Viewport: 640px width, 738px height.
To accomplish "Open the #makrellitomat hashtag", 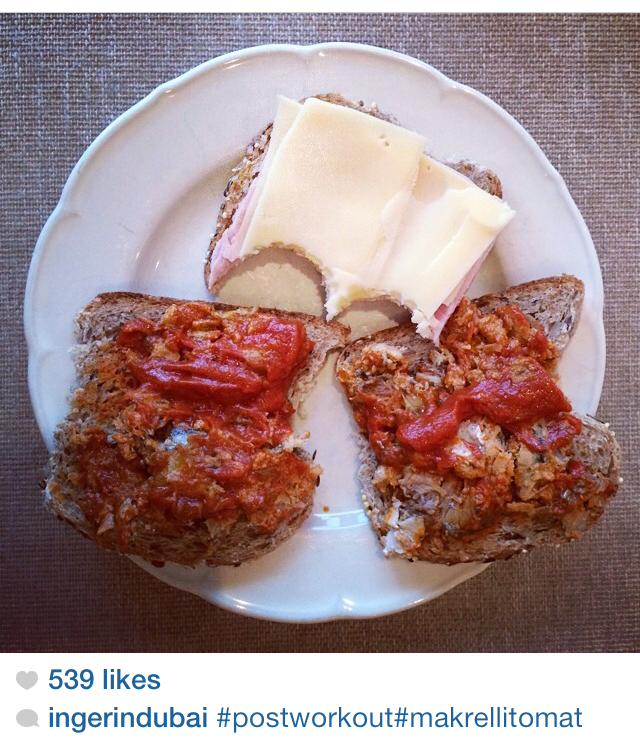I will click(x=488, y=718).
